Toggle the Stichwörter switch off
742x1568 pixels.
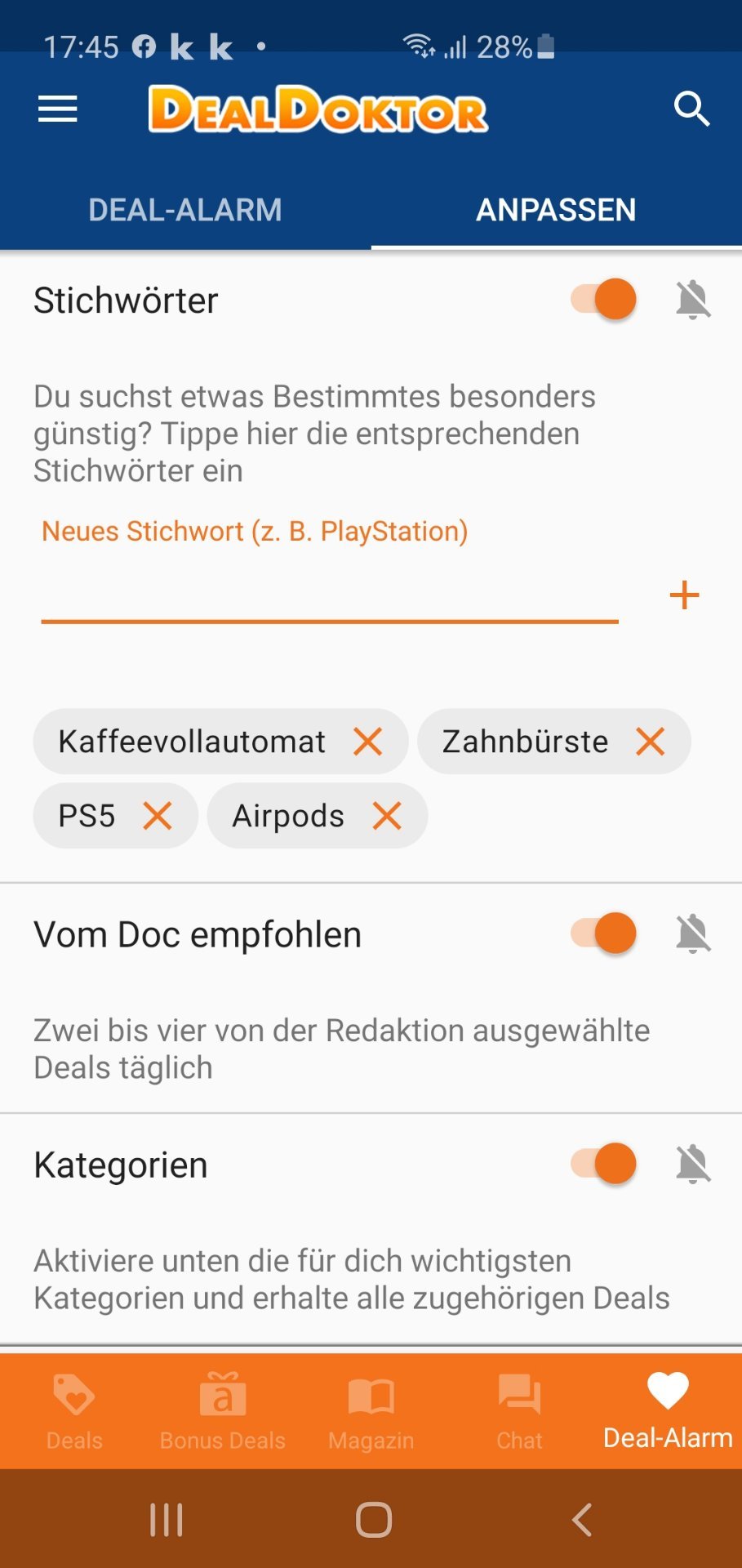[x=603, y=299]
